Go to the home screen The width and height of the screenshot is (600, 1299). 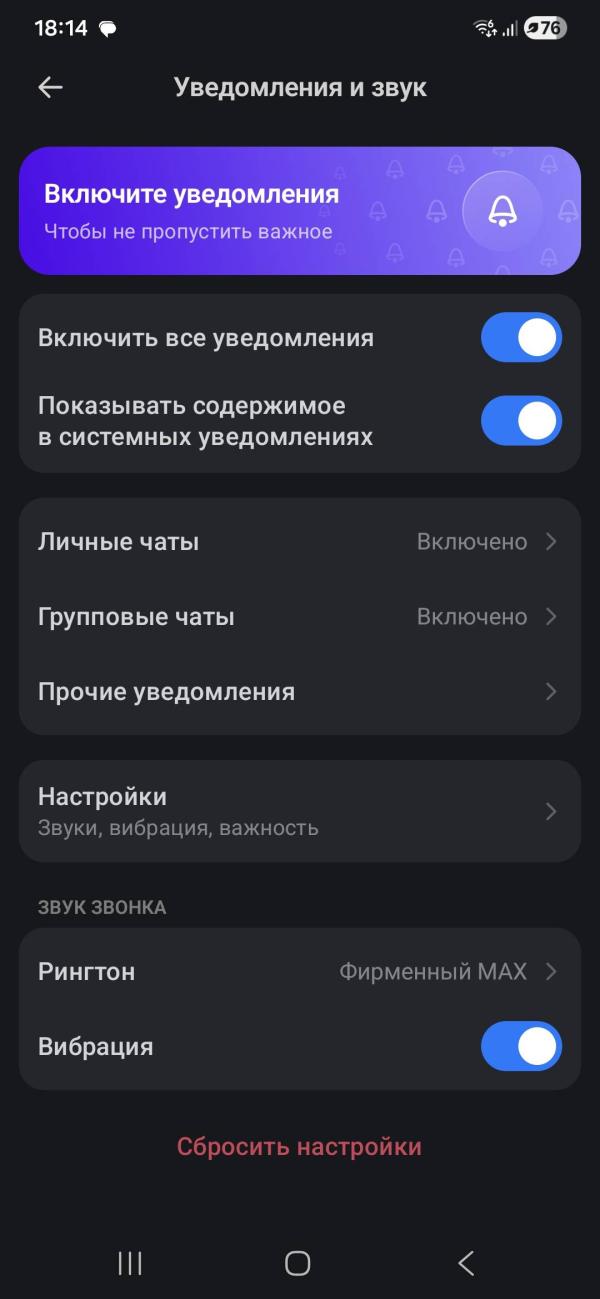pyautogui.click(x=297, y=1263)
